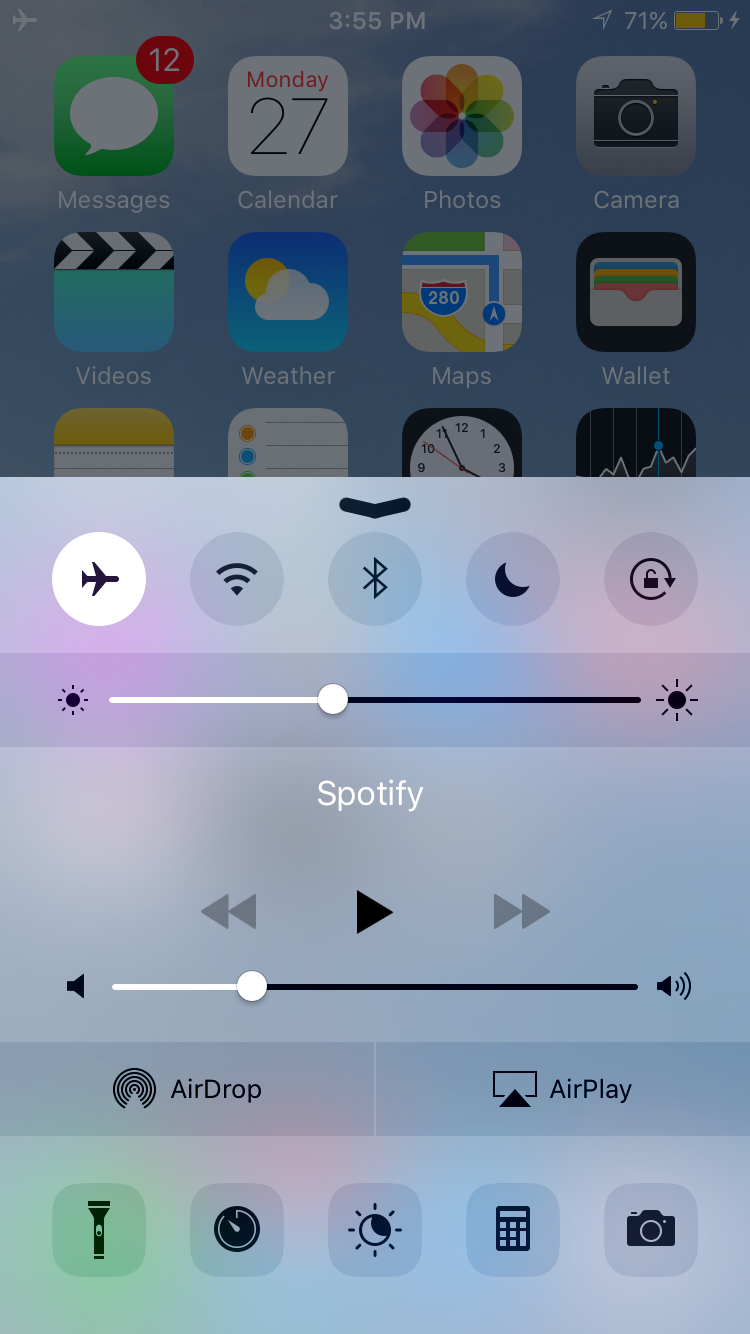750x1334 pixels.
Task: Turn on Bluetooth
Action: [x=375, y=579]
